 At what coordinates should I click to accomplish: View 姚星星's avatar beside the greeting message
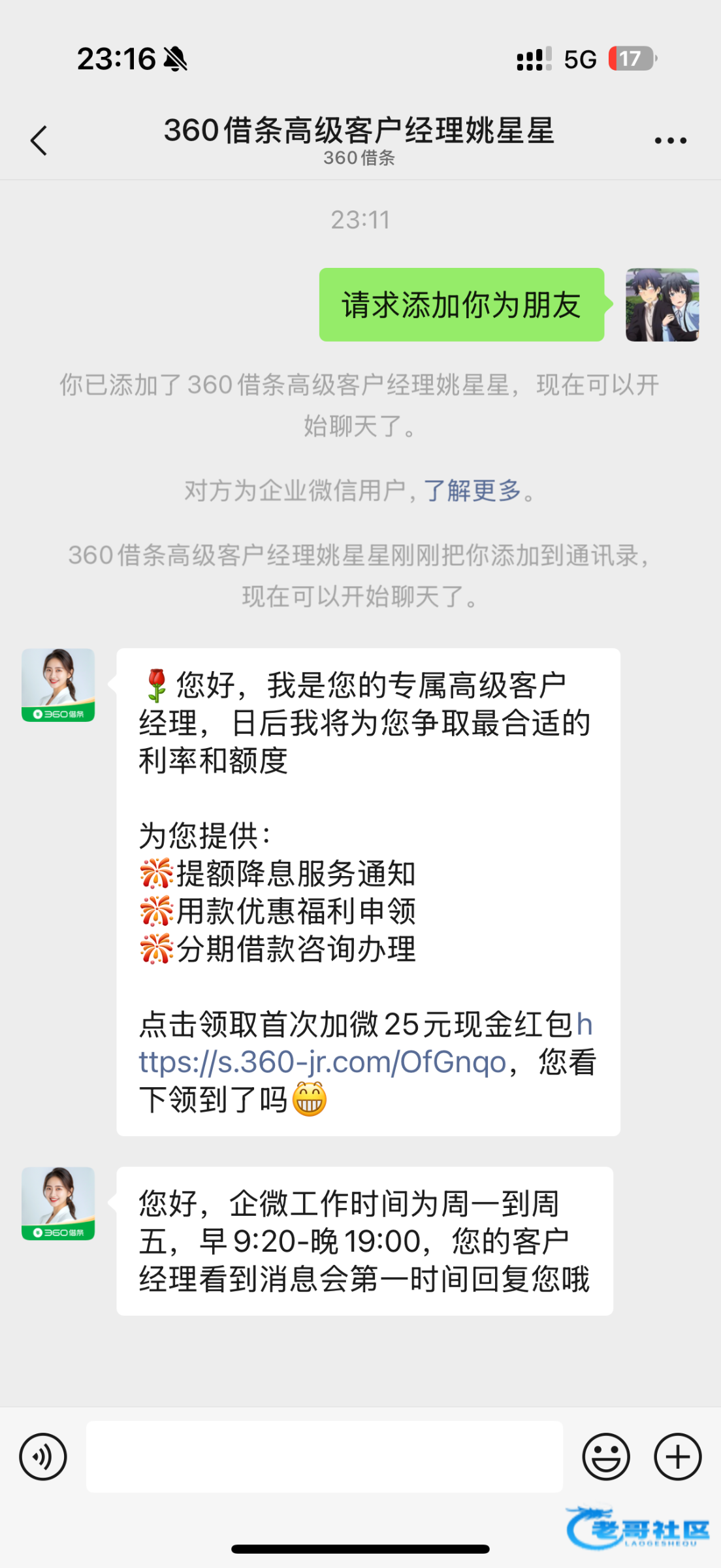click(58, 685)
